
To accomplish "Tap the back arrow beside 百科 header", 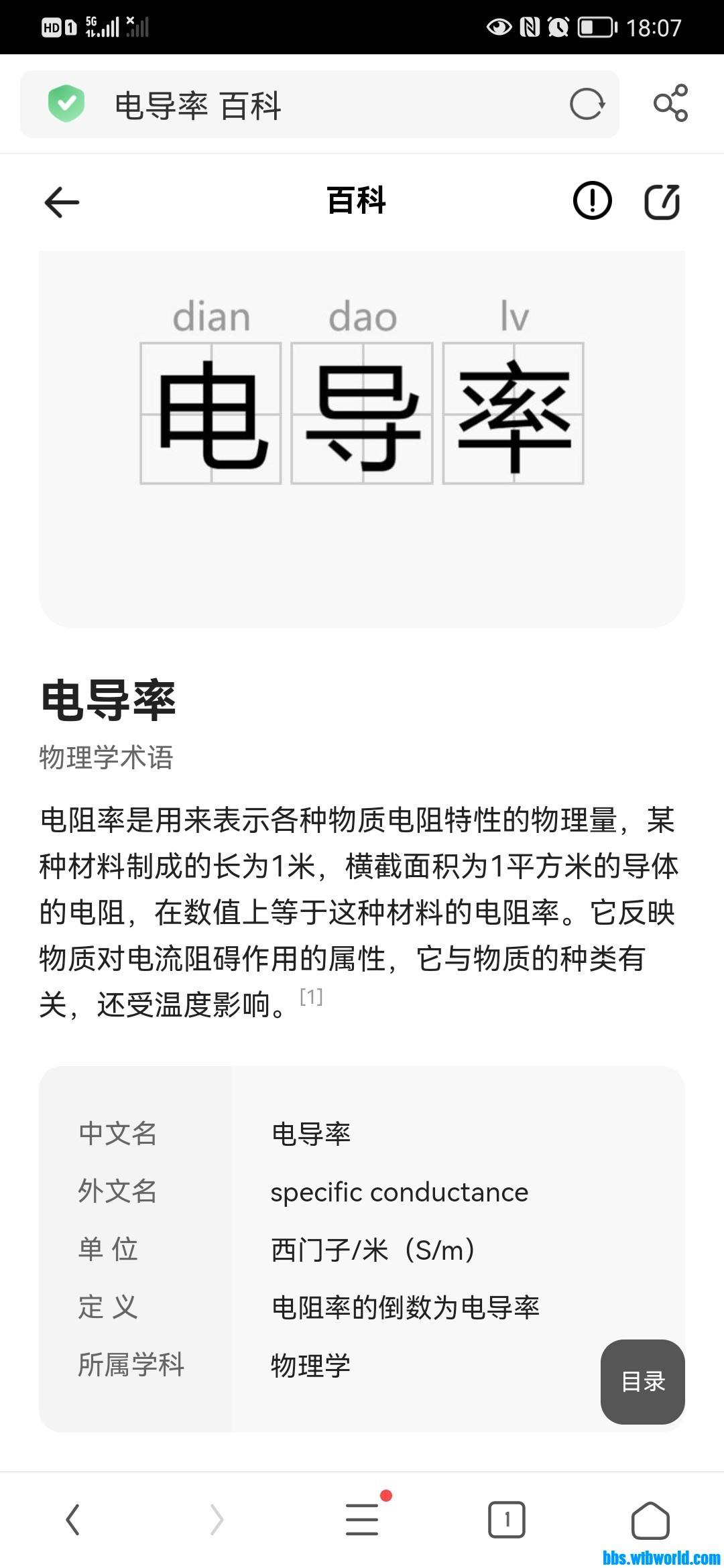I will tap(60, 200).
